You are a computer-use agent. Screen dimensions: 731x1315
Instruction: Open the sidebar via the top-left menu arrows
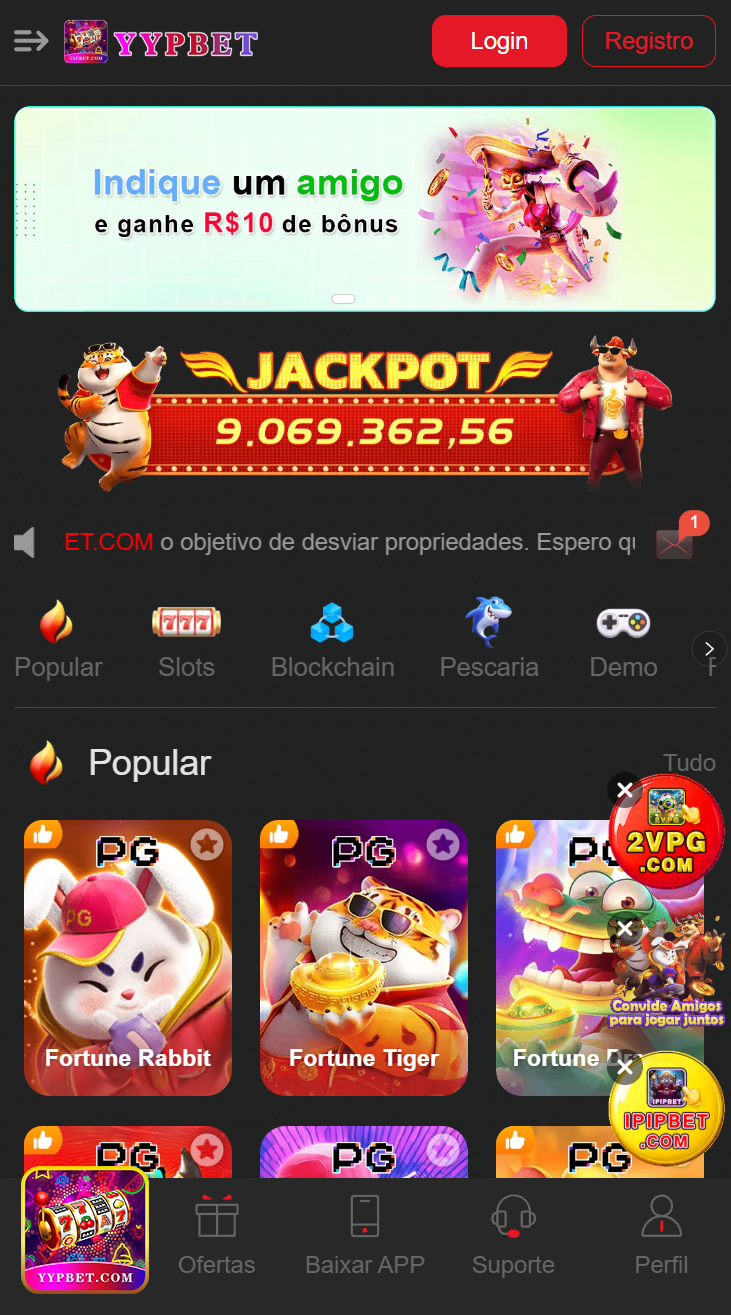30,41
